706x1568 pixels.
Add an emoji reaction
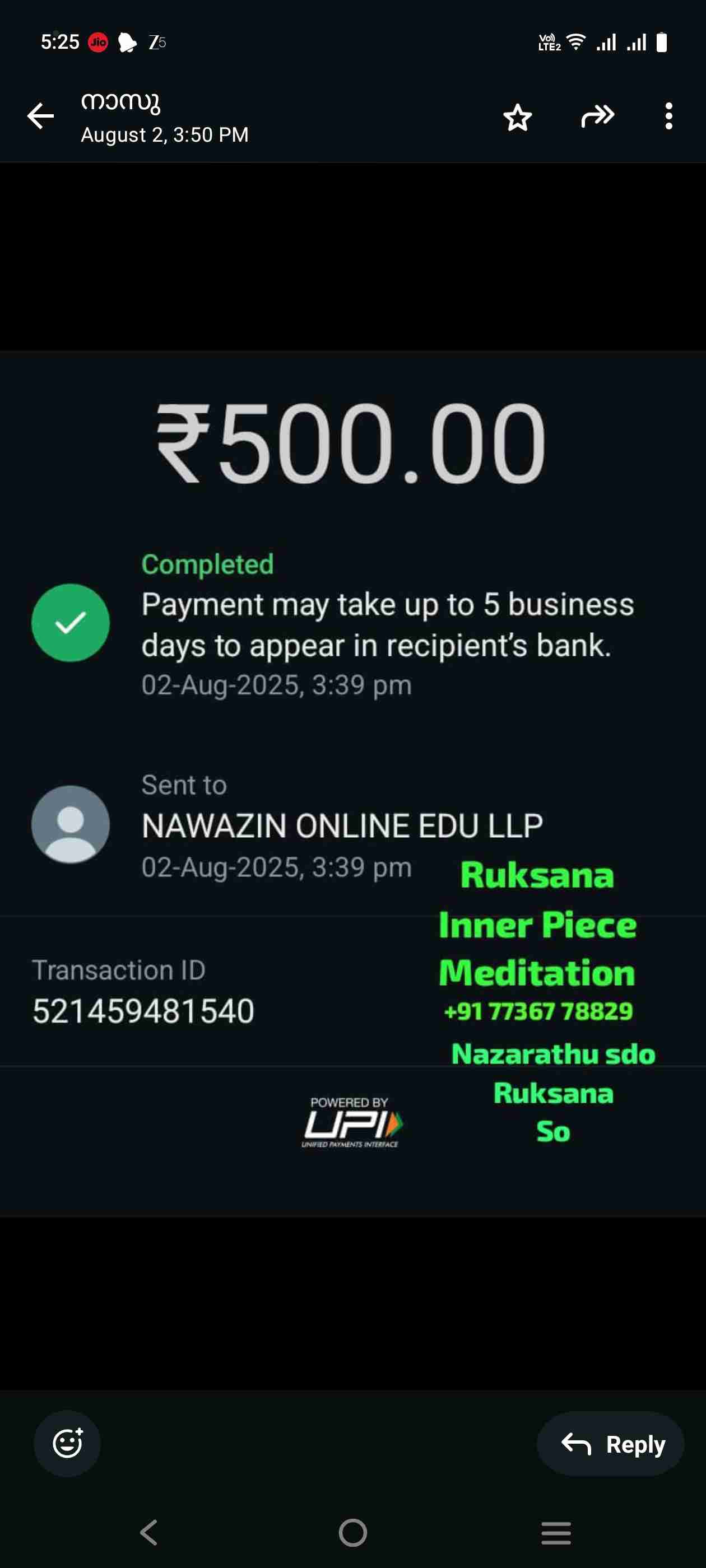(67, 1443)
